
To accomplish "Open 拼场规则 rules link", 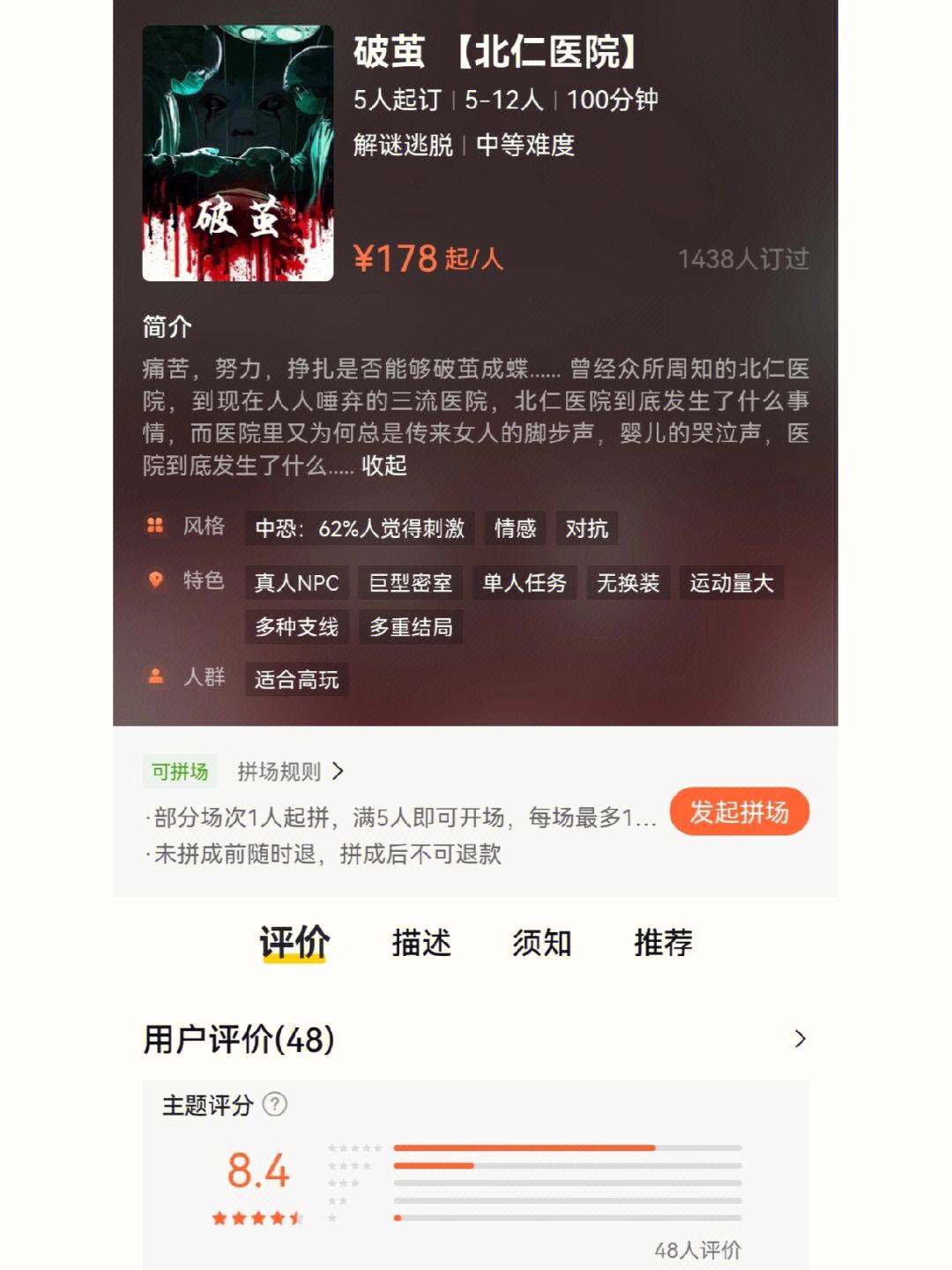I will [289, 772].
